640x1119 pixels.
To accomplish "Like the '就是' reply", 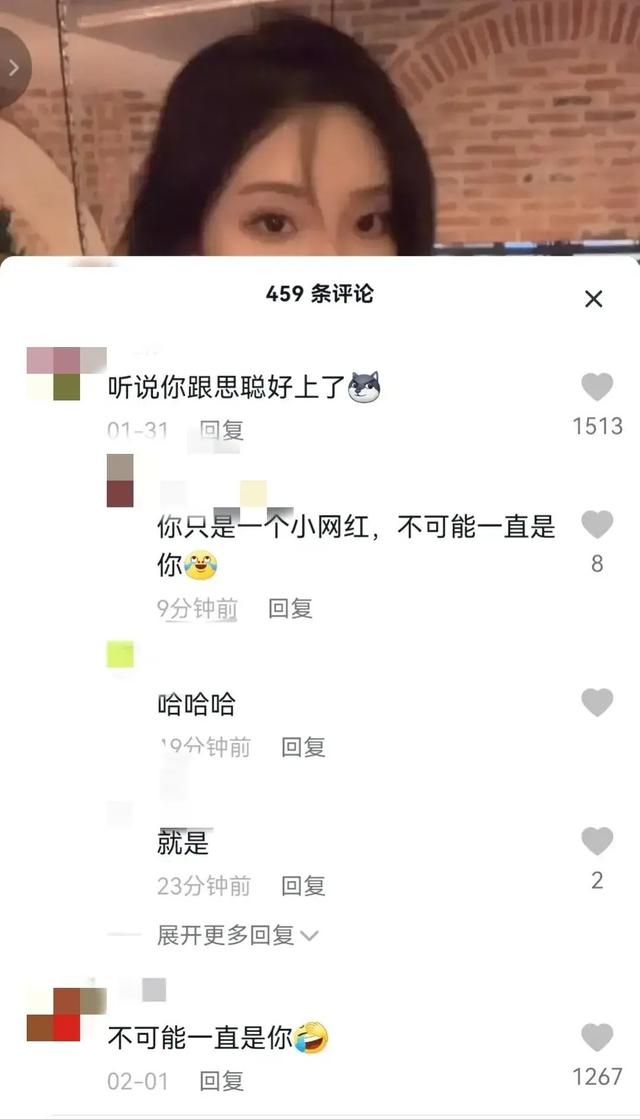I will [597, 842].
